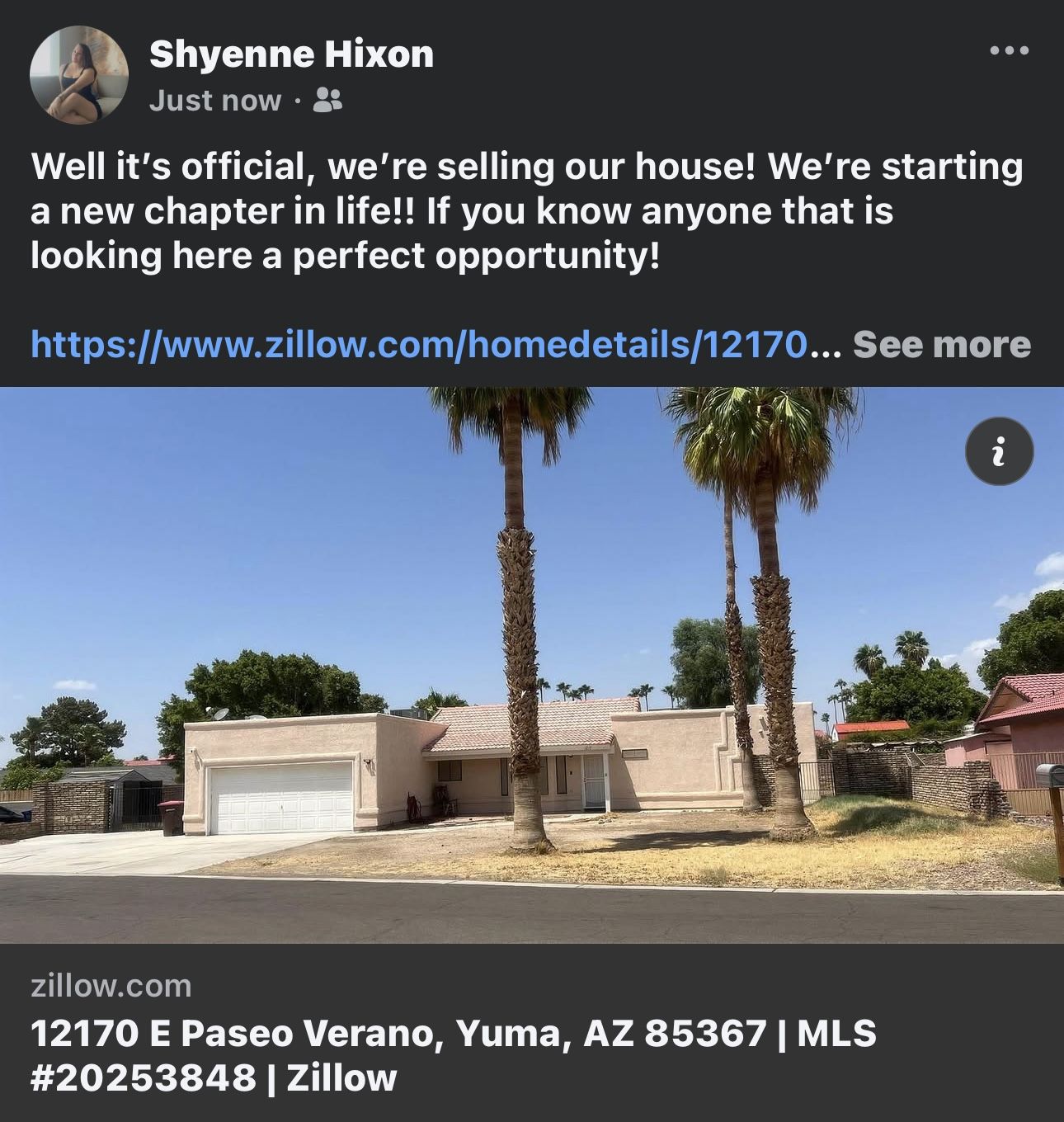Open the Zillow homedetails URL link
This screenshot has height=1122, width=1064.
click(x=418, y=344)
